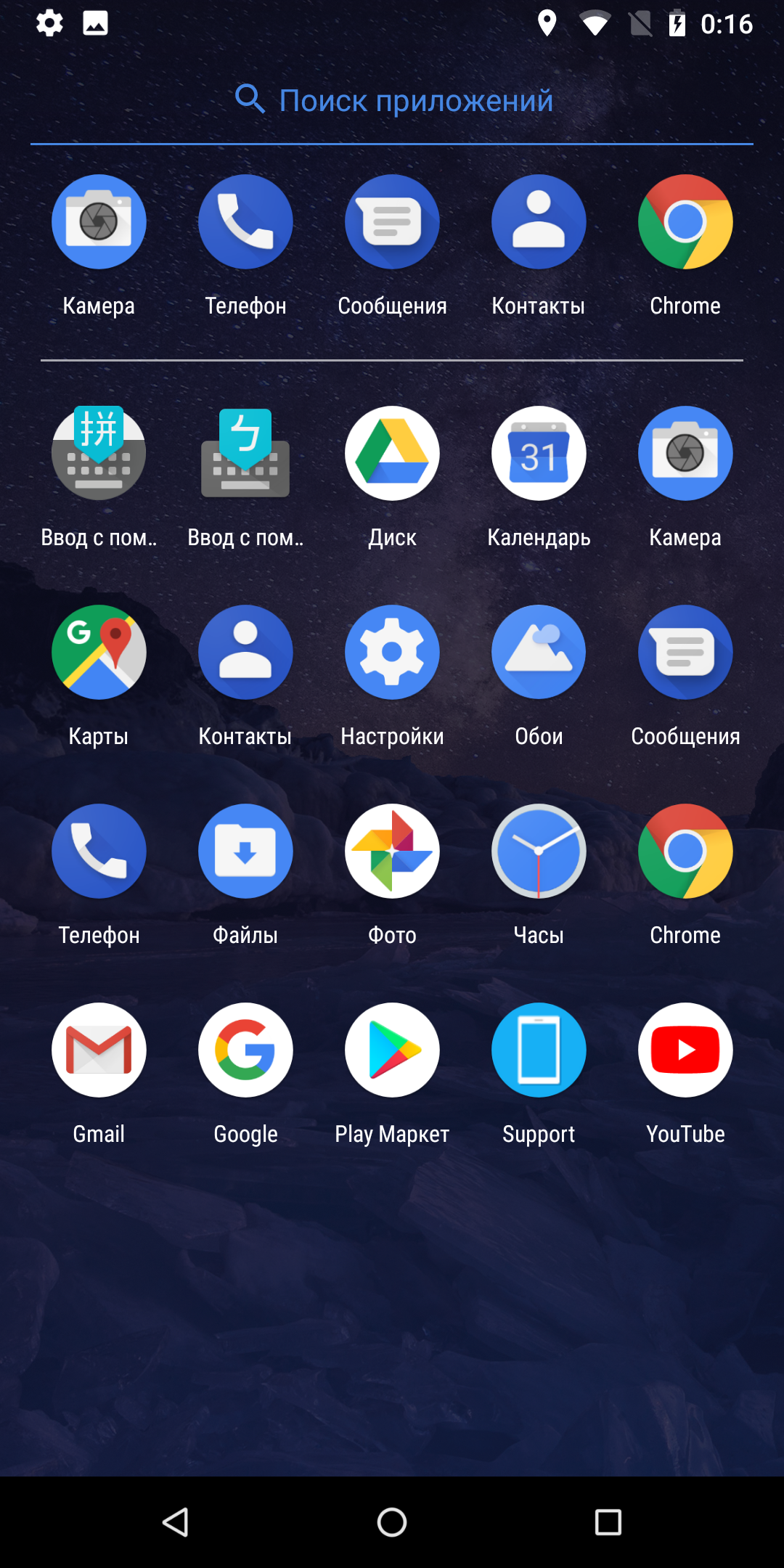
Task: Open Настройки
Action: [x=392, y=653]
